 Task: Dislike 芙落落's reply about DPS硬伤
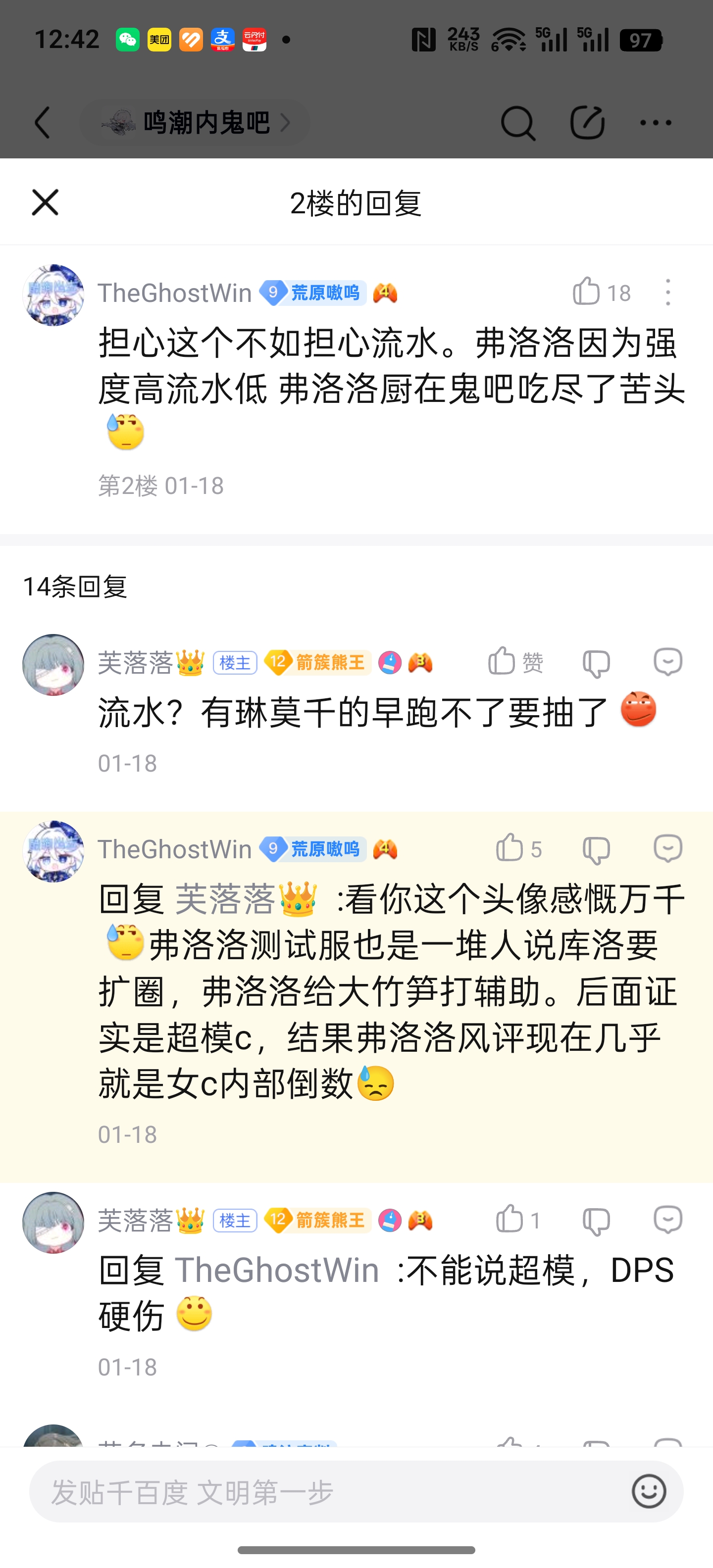pyautogui.click(x=596, y=1221)
